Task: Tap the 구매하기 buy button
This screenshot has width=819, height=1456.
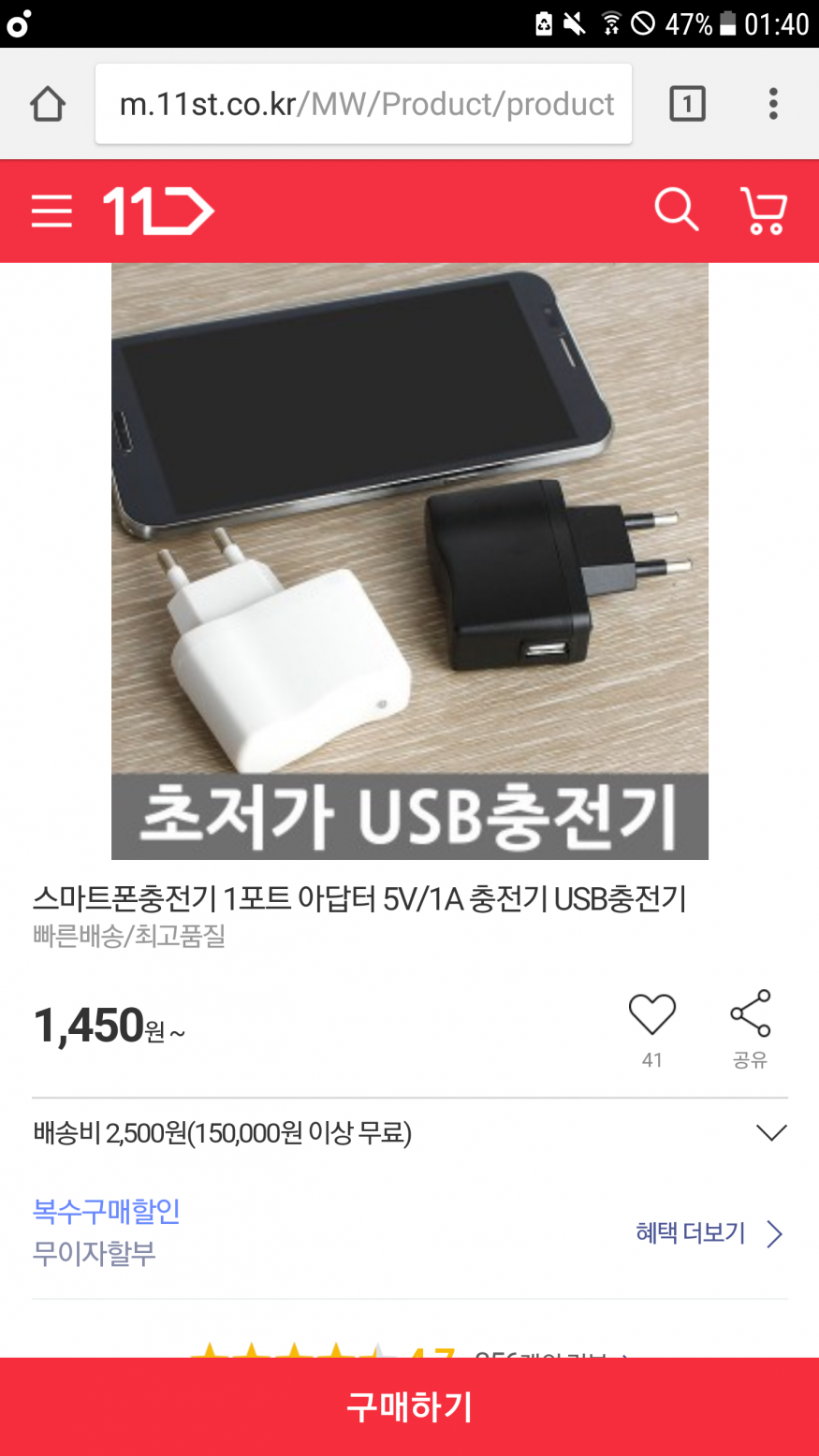Action: click(x=409, y=1406)
